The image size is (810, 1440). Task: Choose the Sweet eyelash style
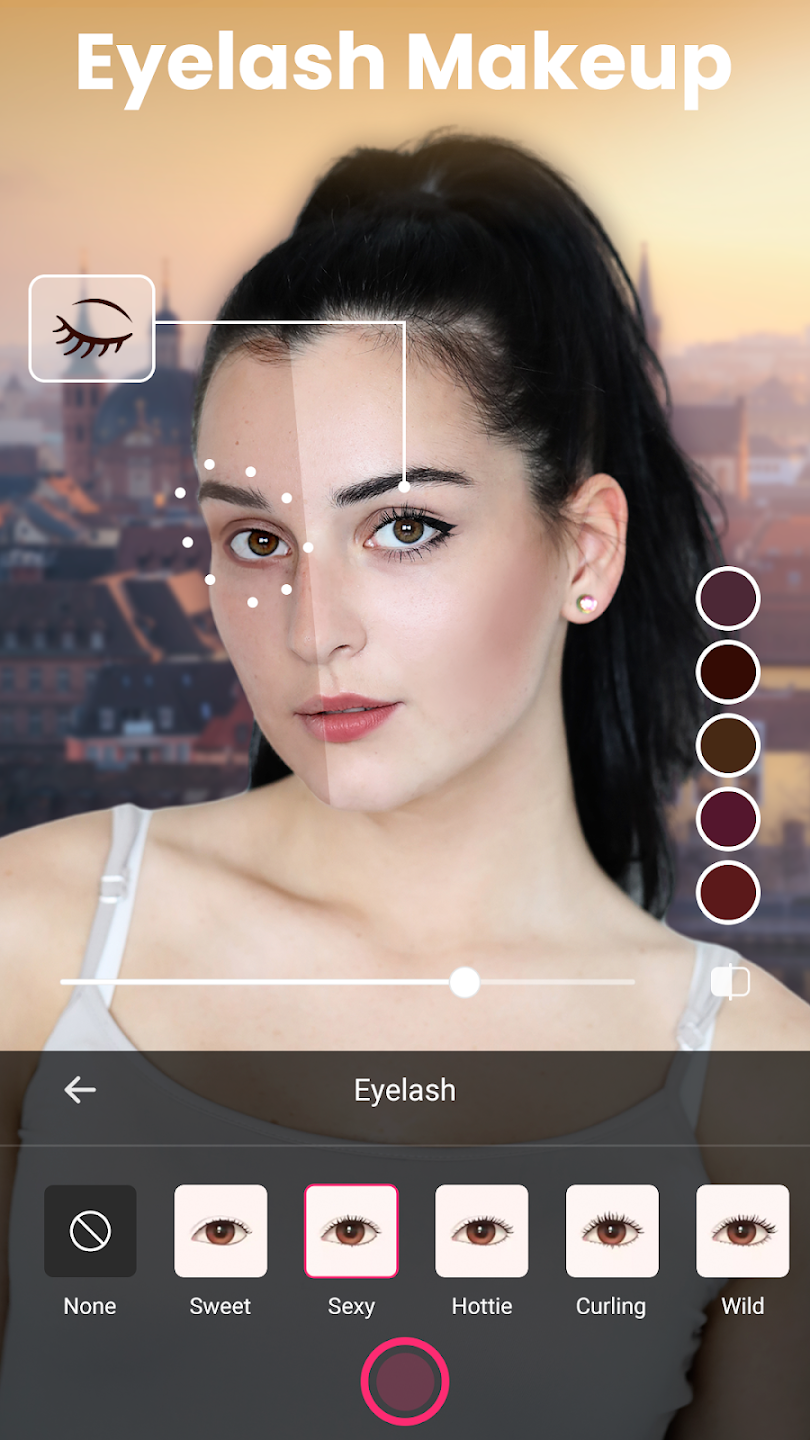tap(221, 1231)
